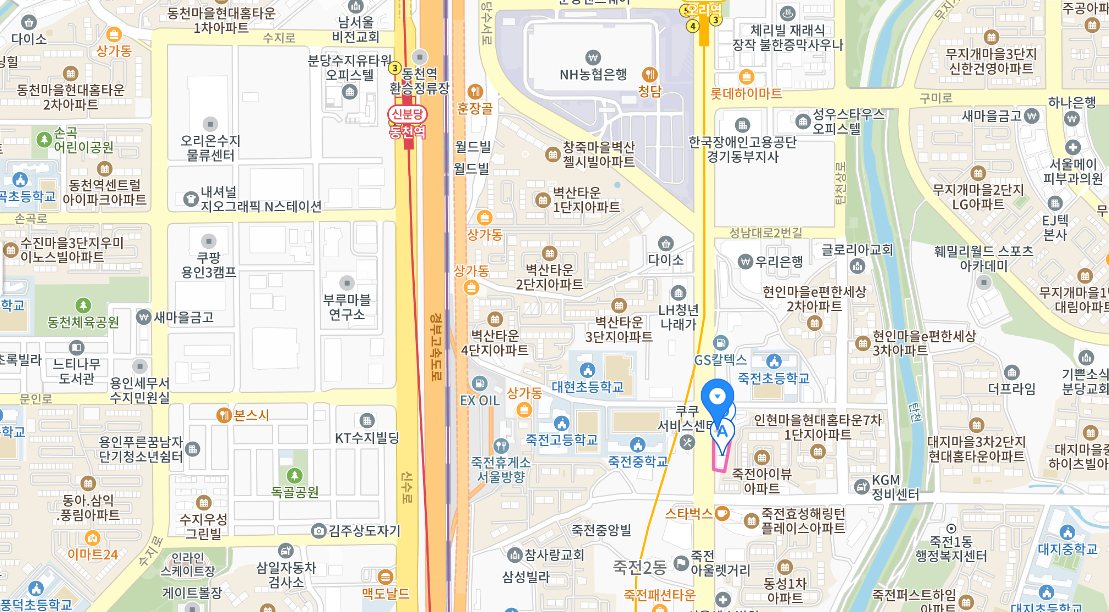The width and height of the screenshot is (1109, 612).
Task: Select the search result marker labeled A
Action: 722,429
